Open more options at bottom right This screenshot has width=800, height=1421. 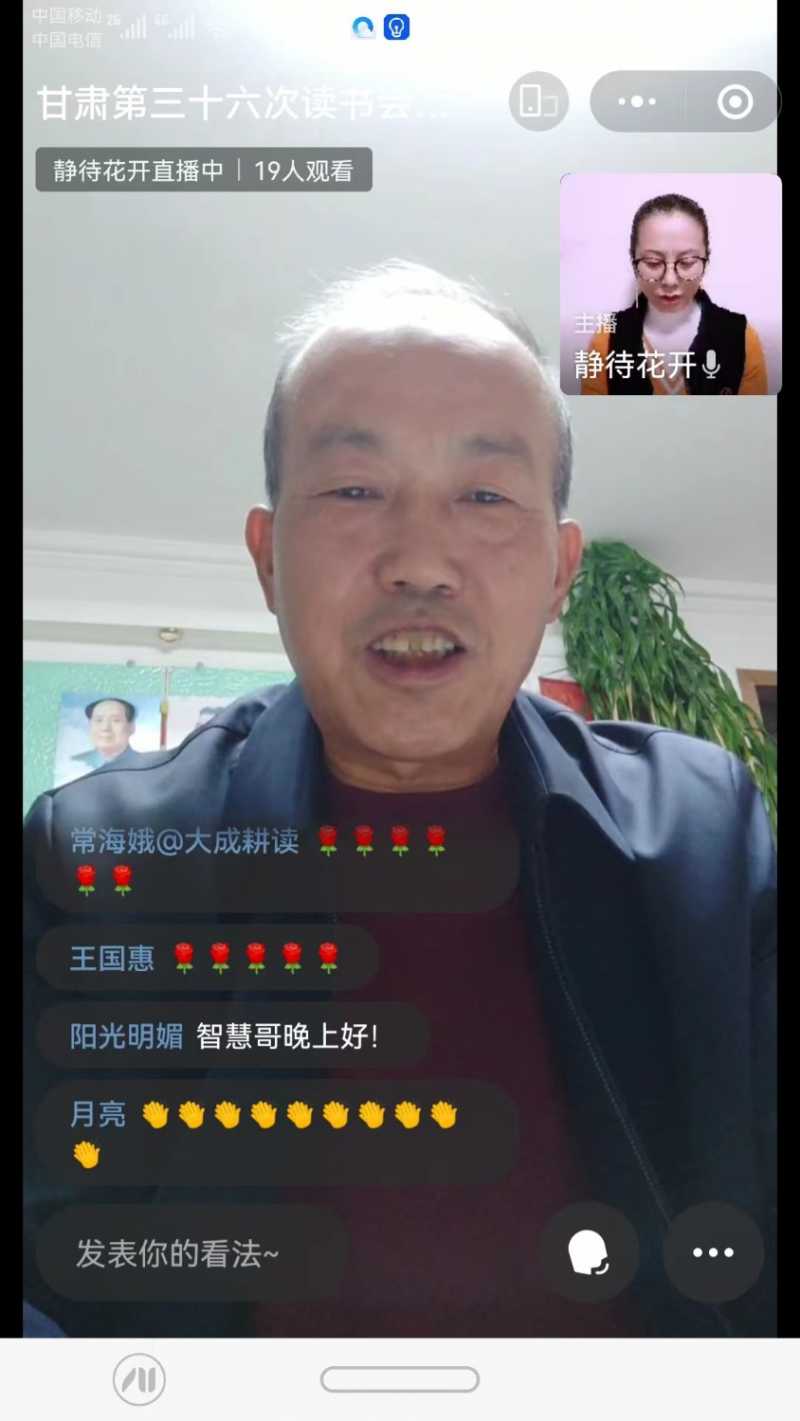(713, 1252)
